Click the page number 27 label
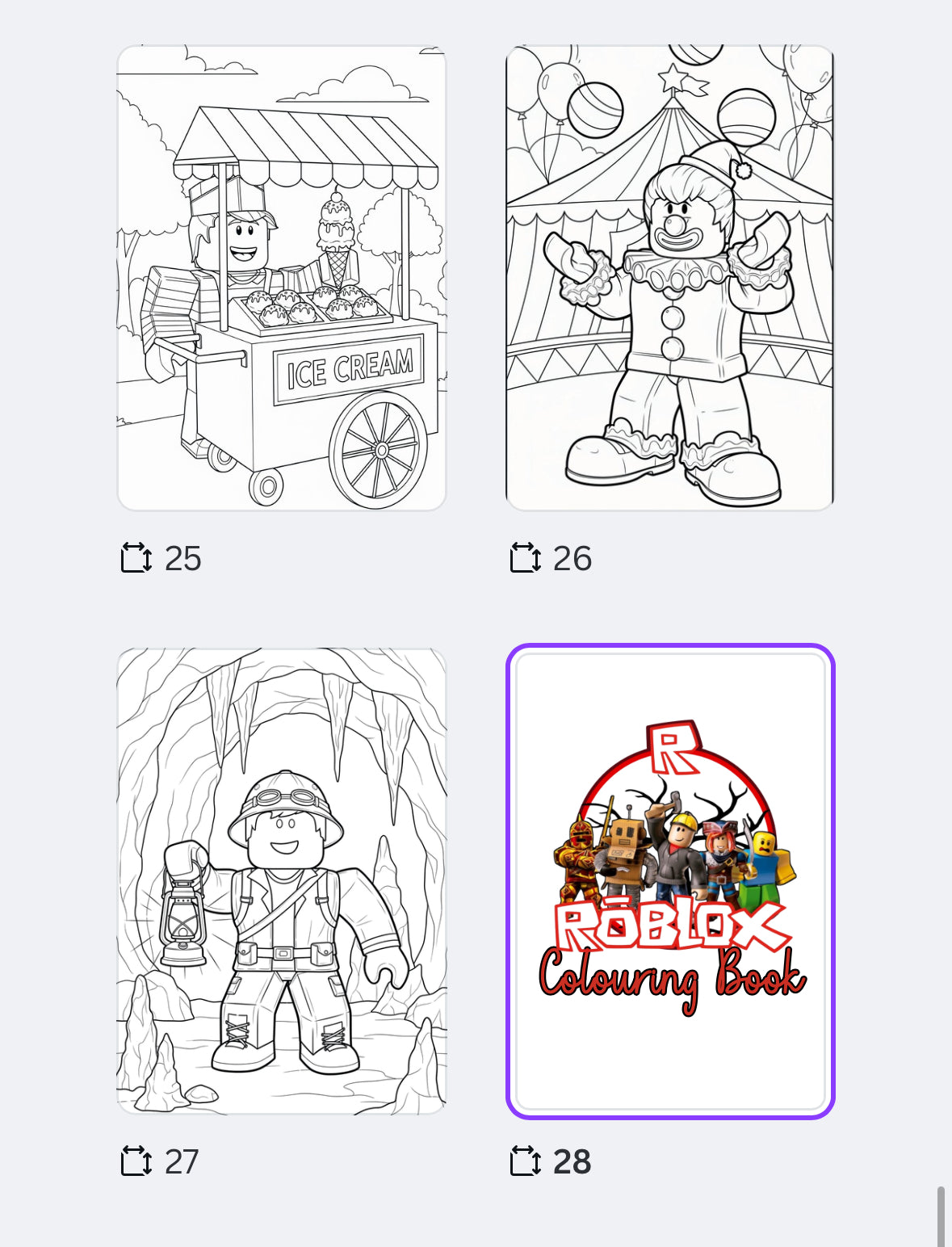Image resolution: width=952 pixels, height=1247 pixels. 182,1161
